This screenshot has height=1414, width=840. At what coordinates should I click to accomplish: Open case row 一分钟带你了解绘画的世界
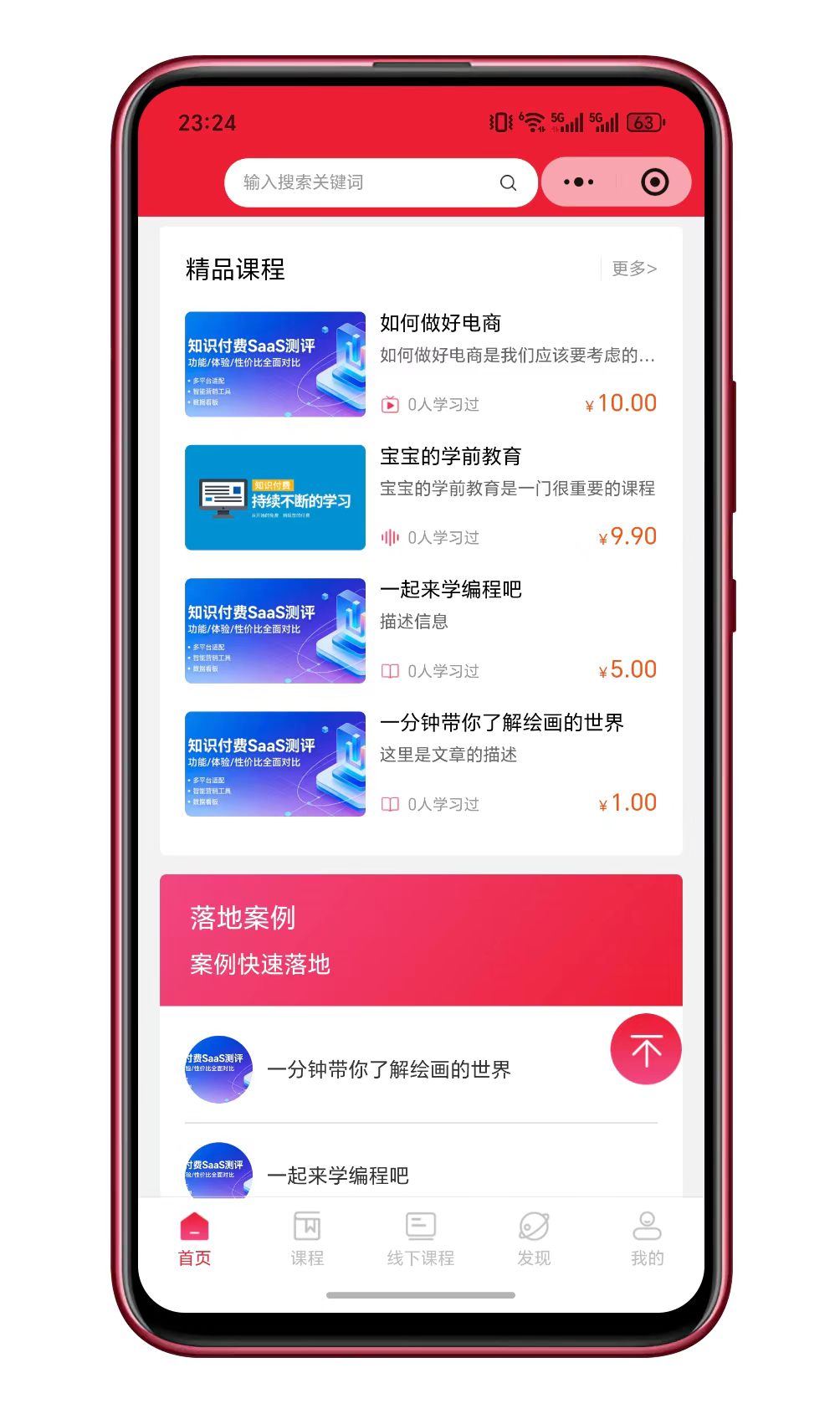pos(388,1069)
